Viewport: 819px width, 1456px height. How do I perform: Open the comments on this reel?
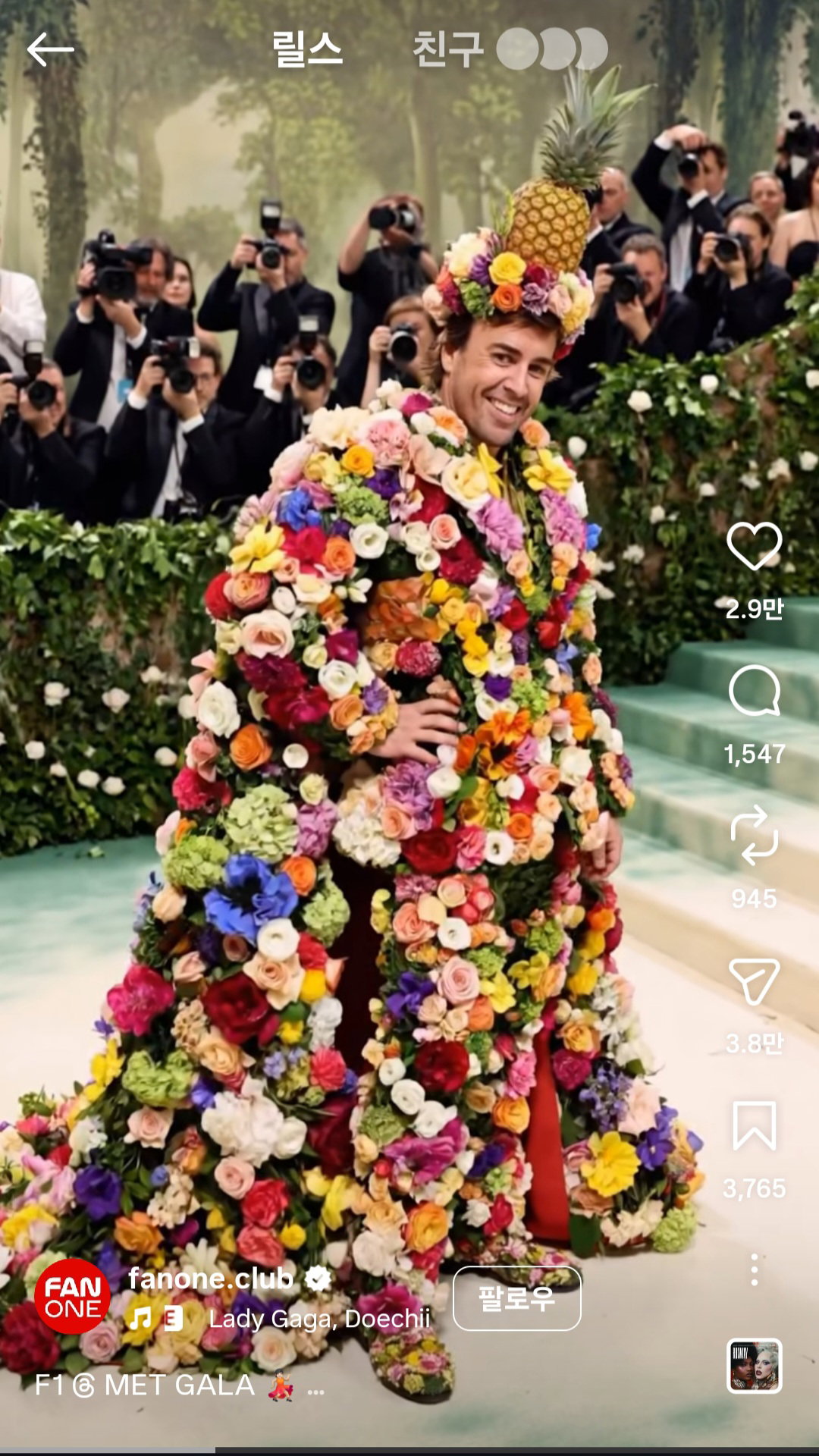click(754, 691)
